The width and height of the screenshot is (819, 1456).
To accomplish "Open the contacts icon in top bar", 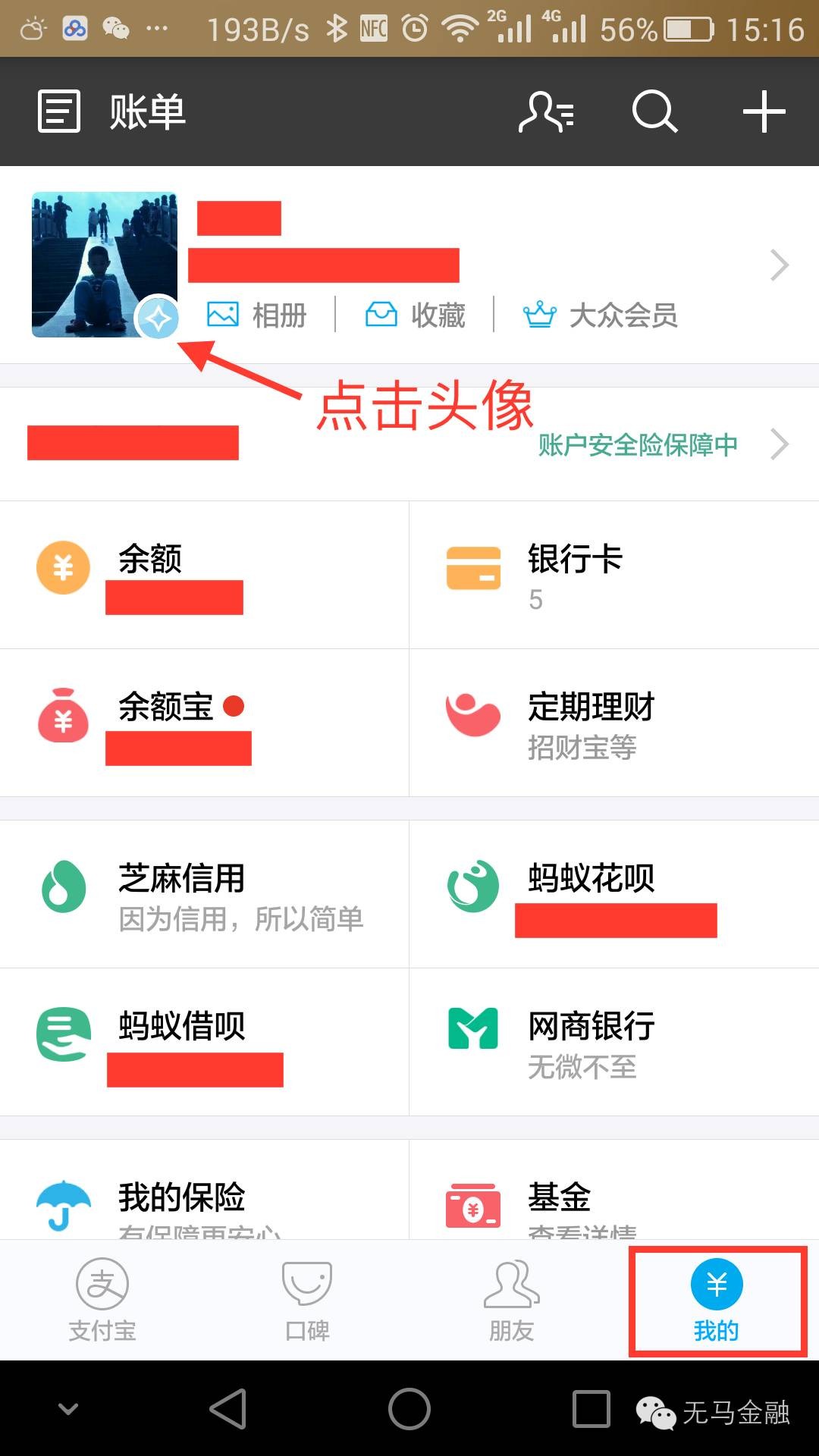I will click(546, 112).
